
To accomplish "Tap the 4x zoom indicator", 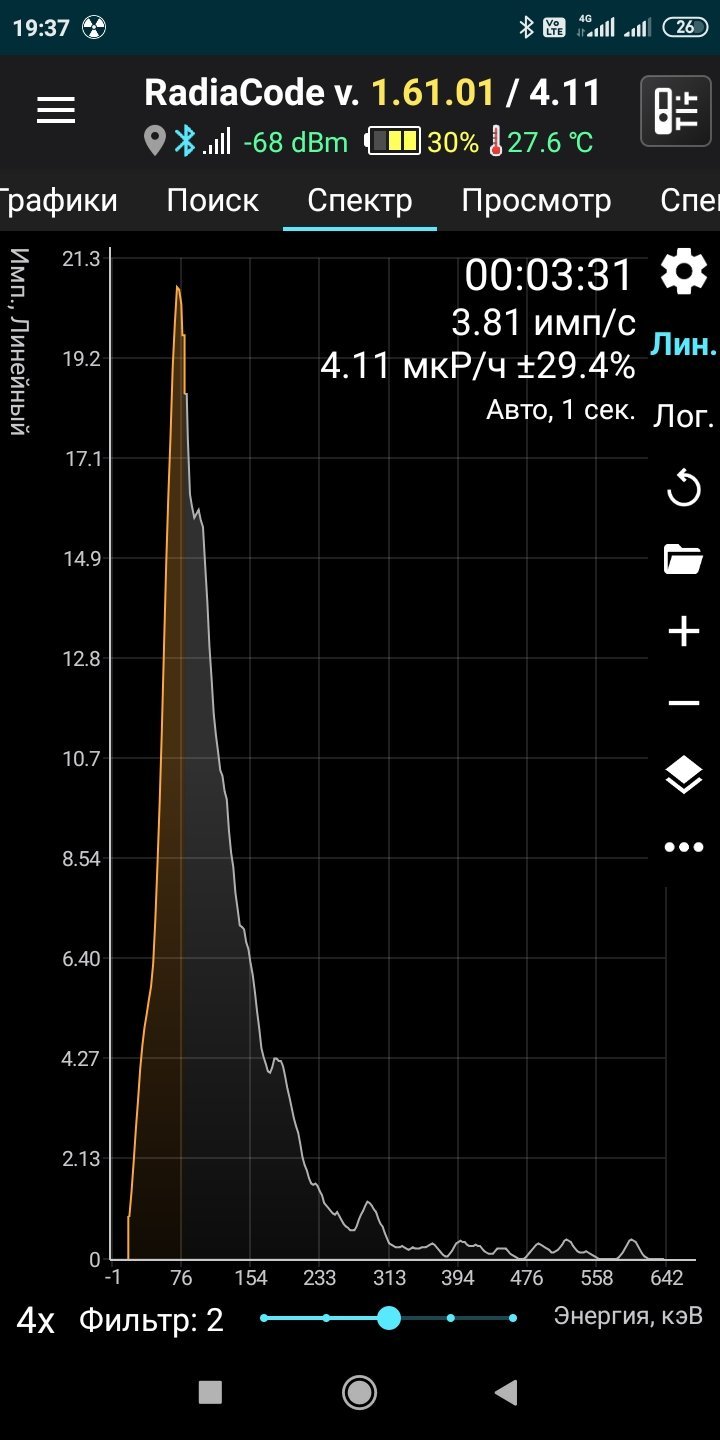I will pos(36,1320).
